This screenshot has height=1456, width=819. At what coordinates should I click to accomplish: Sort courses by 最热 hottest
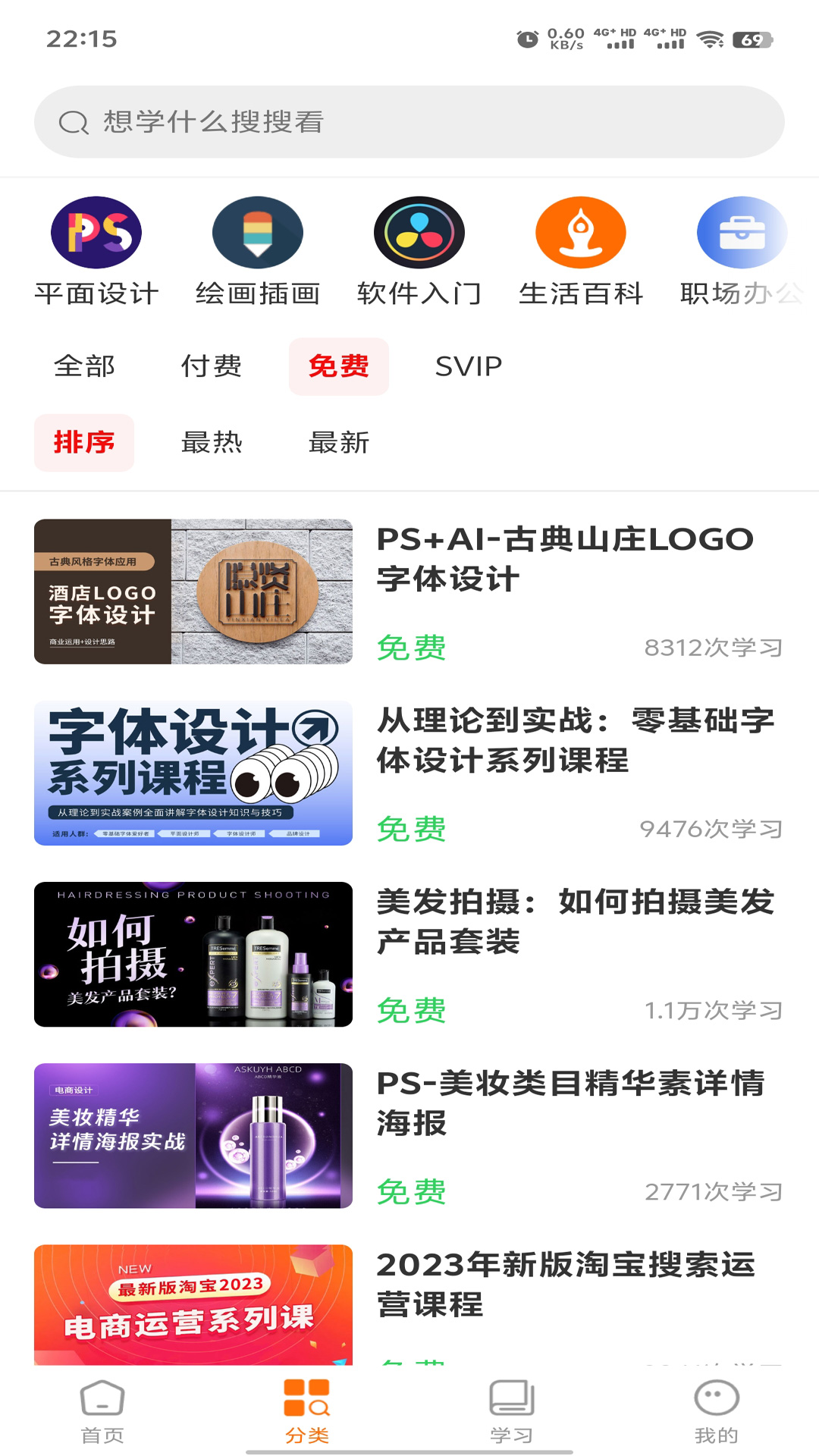(211, 443)
